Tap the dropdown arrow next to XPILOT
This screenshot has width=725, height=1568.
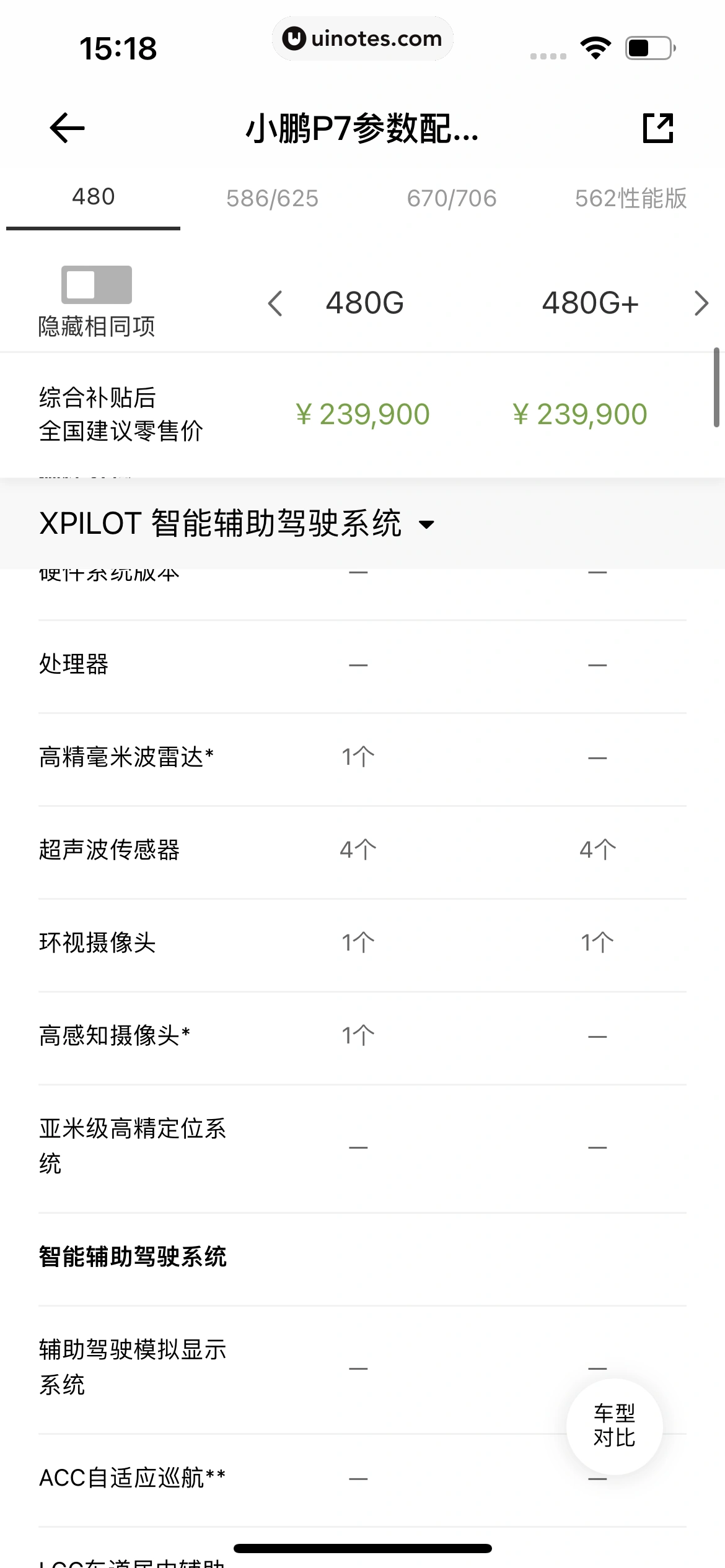coord(427,525)
